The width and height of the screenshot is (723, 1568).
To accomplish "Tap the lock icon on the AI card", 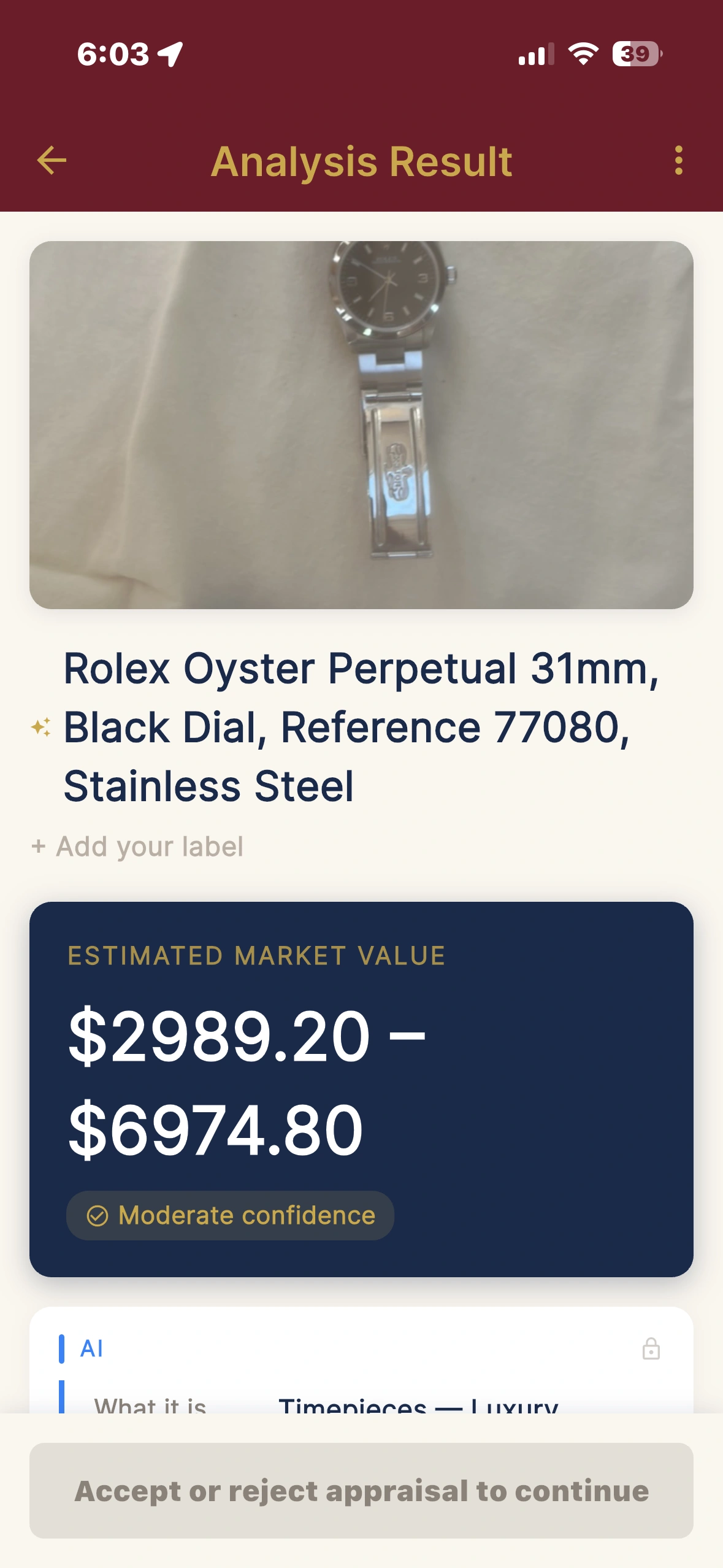I will [x=651, y=1348].
